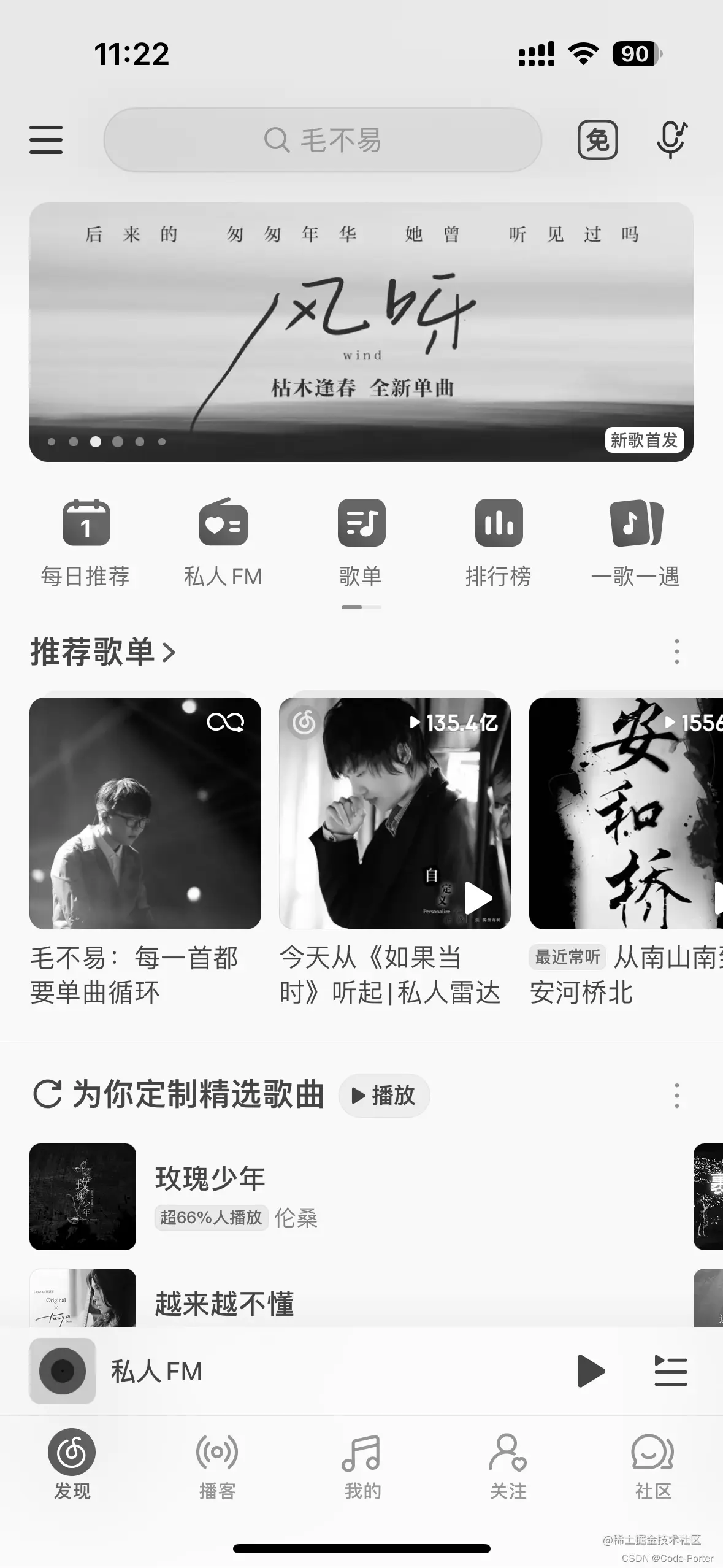Open the hamburger drawer menu

(x=46, y=140)
